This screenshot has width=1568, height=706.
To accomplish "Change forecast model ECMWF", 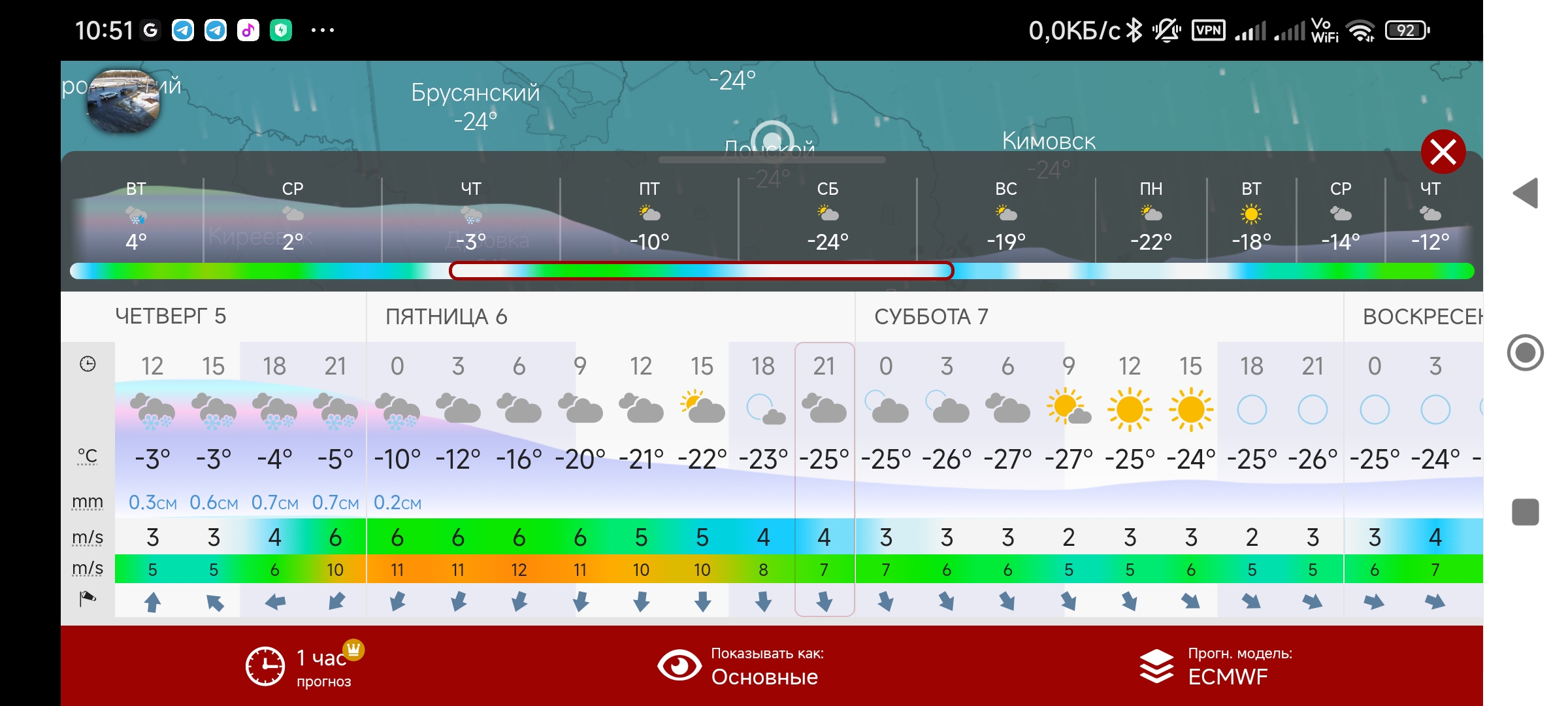I will pyautogui.click(x=1215, y=667).
